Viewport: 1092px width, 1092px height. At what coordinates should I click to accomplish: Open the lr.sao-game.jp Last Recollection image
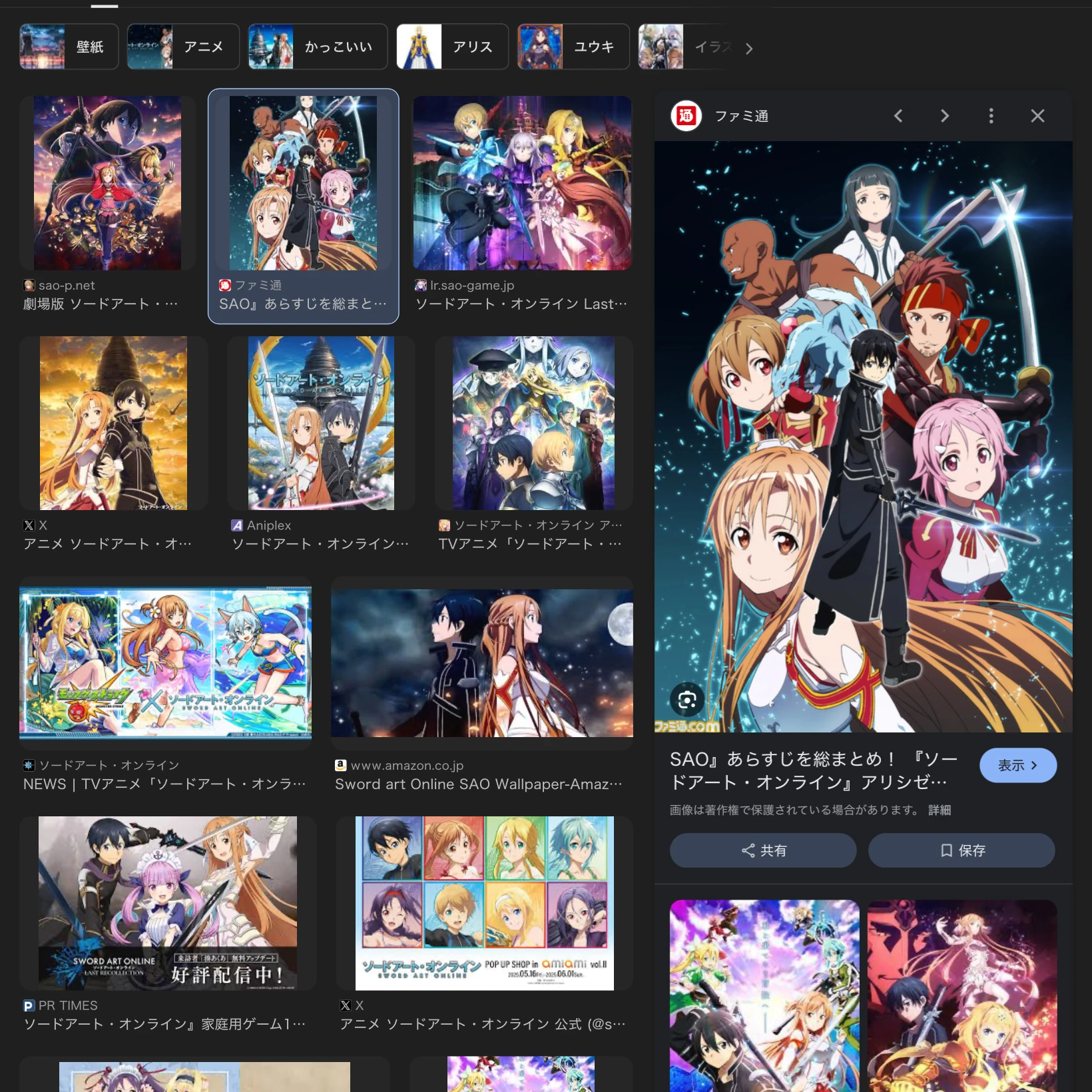[522, 183]
